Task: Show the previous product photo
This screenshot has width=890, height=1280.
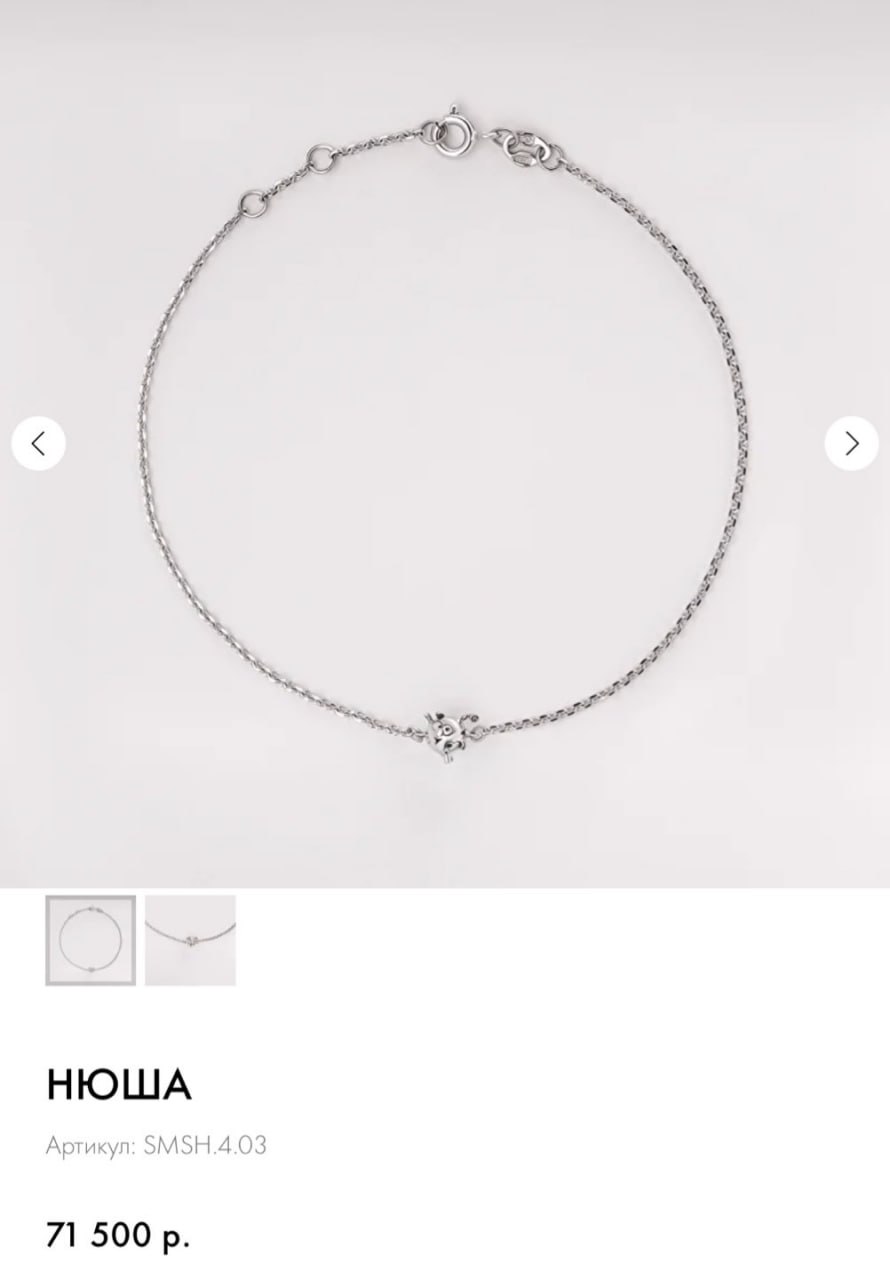Action: pyautogui.click(x=39, y=443)
